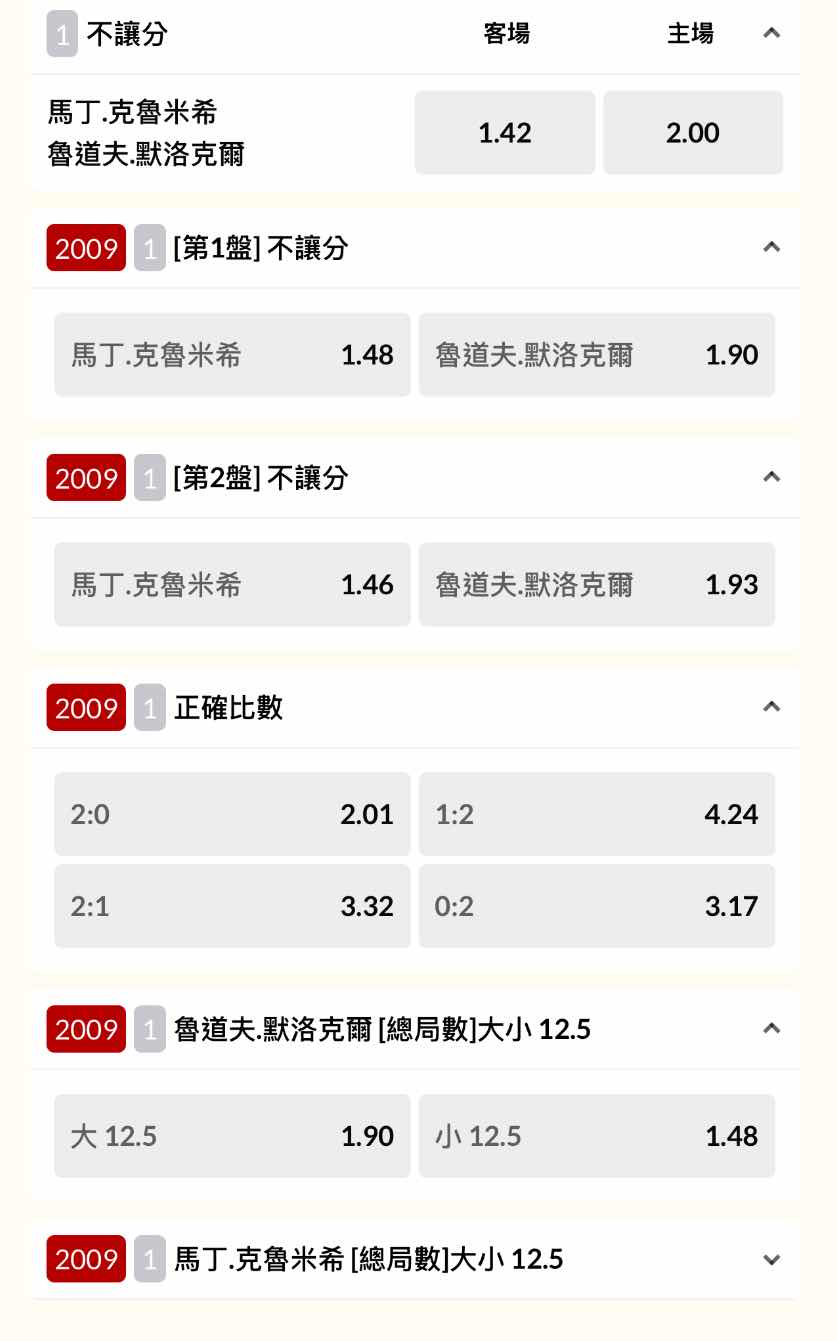Viewport: 837px width, 1341px height.
Task: Expand 馬丁.克魯米希 [總局數]大小 12.5 section
Action: click(x=771, y=1259)
